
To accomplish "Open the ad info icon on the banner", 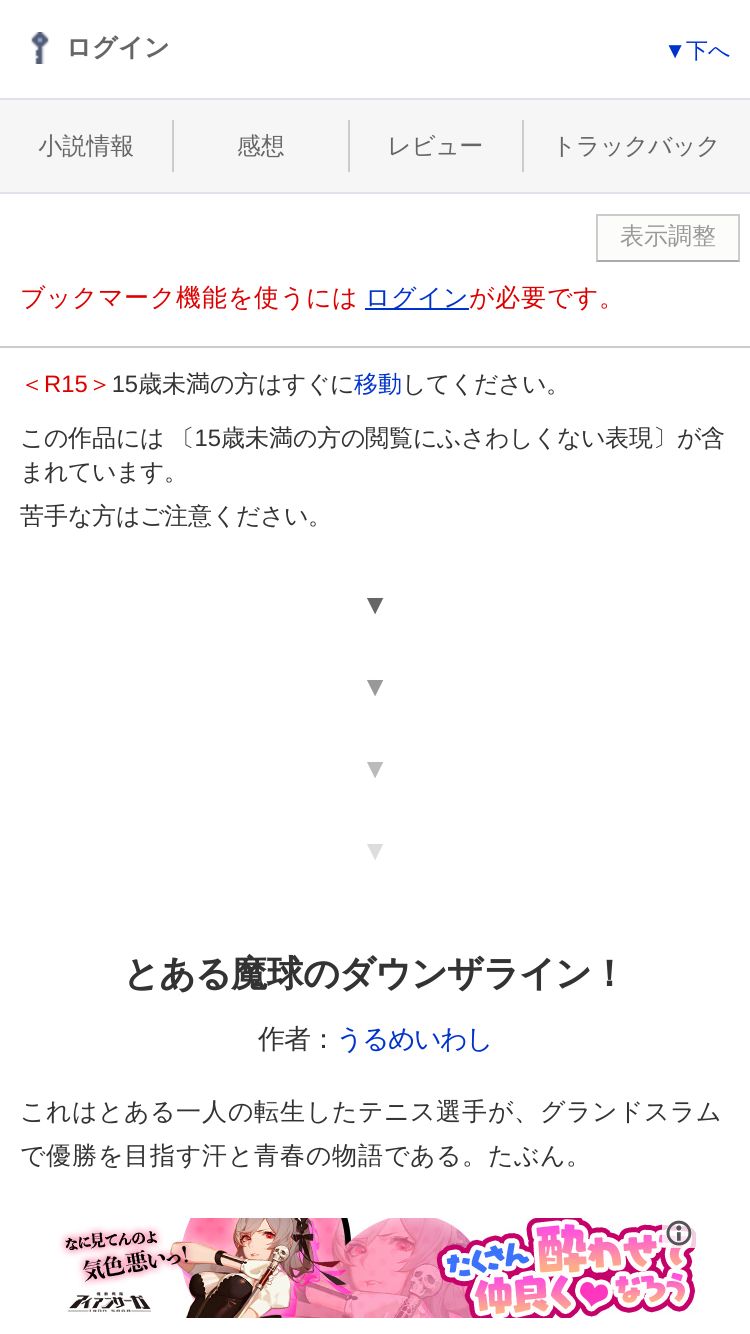I will [x=678, y=1233].
